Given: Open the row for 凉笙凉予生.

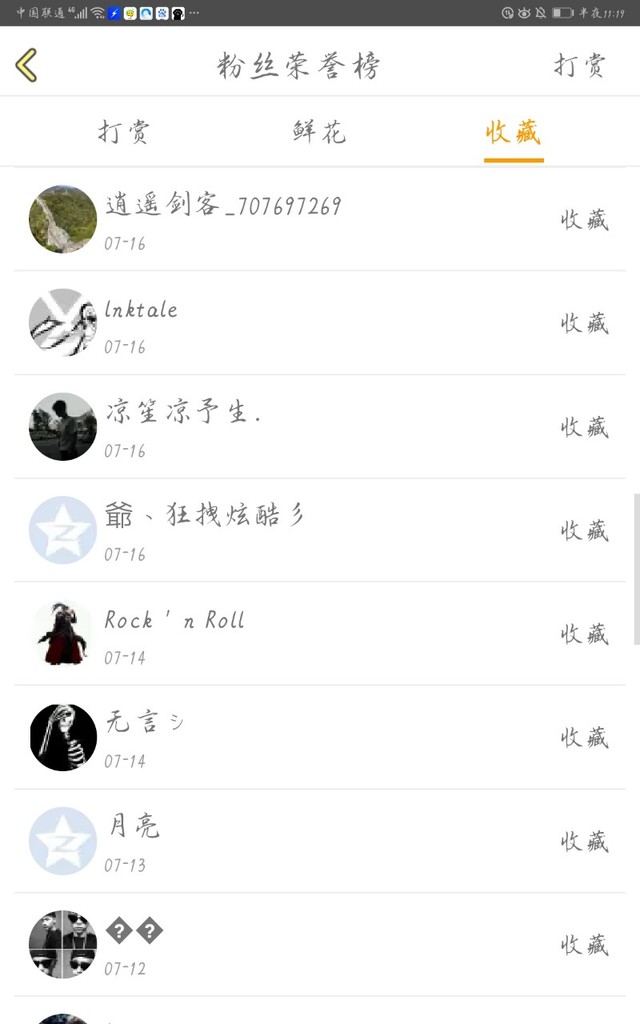Looking at the screenshot, I should [x=320, y=427].
